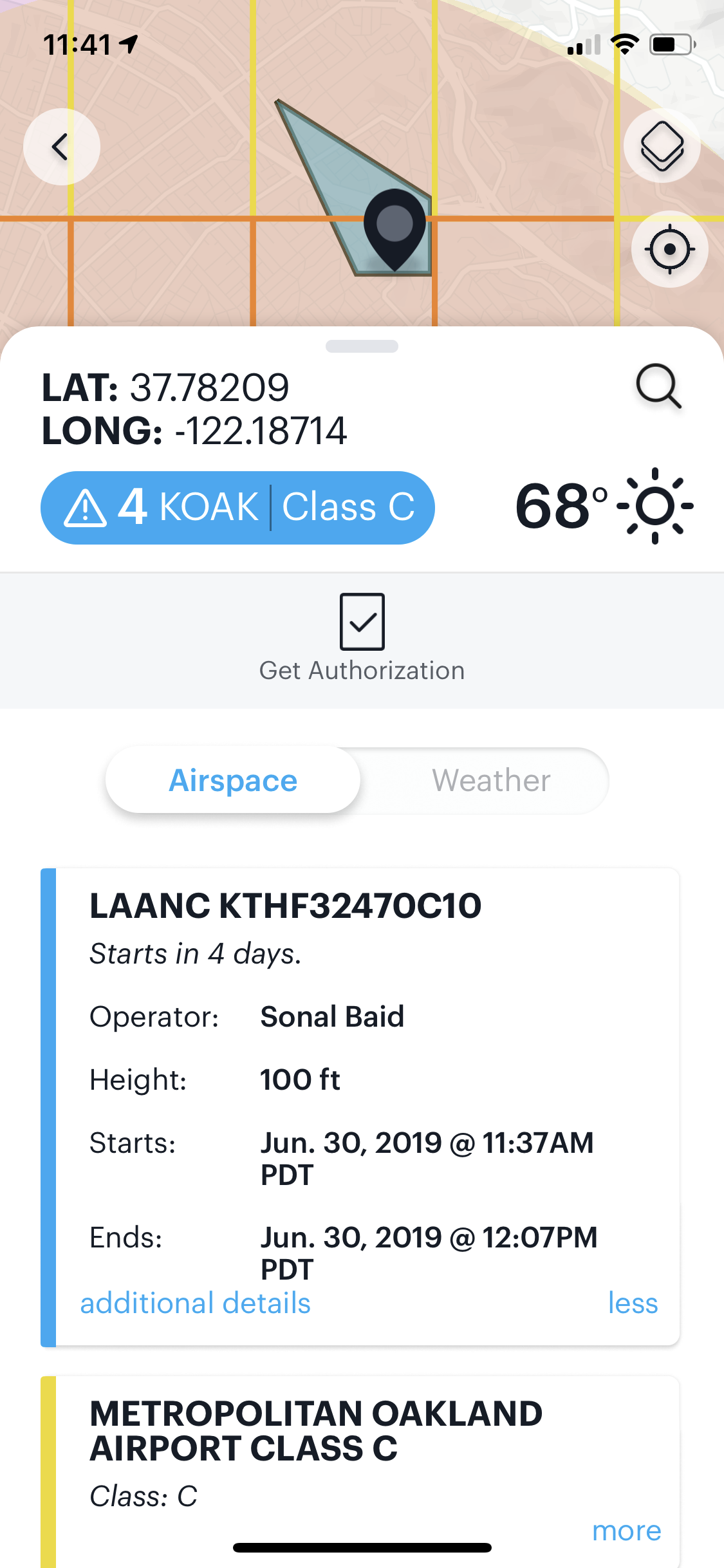Tap the Wi-Fi indicator in status bar
The image size is (724, 1568).
625,42
